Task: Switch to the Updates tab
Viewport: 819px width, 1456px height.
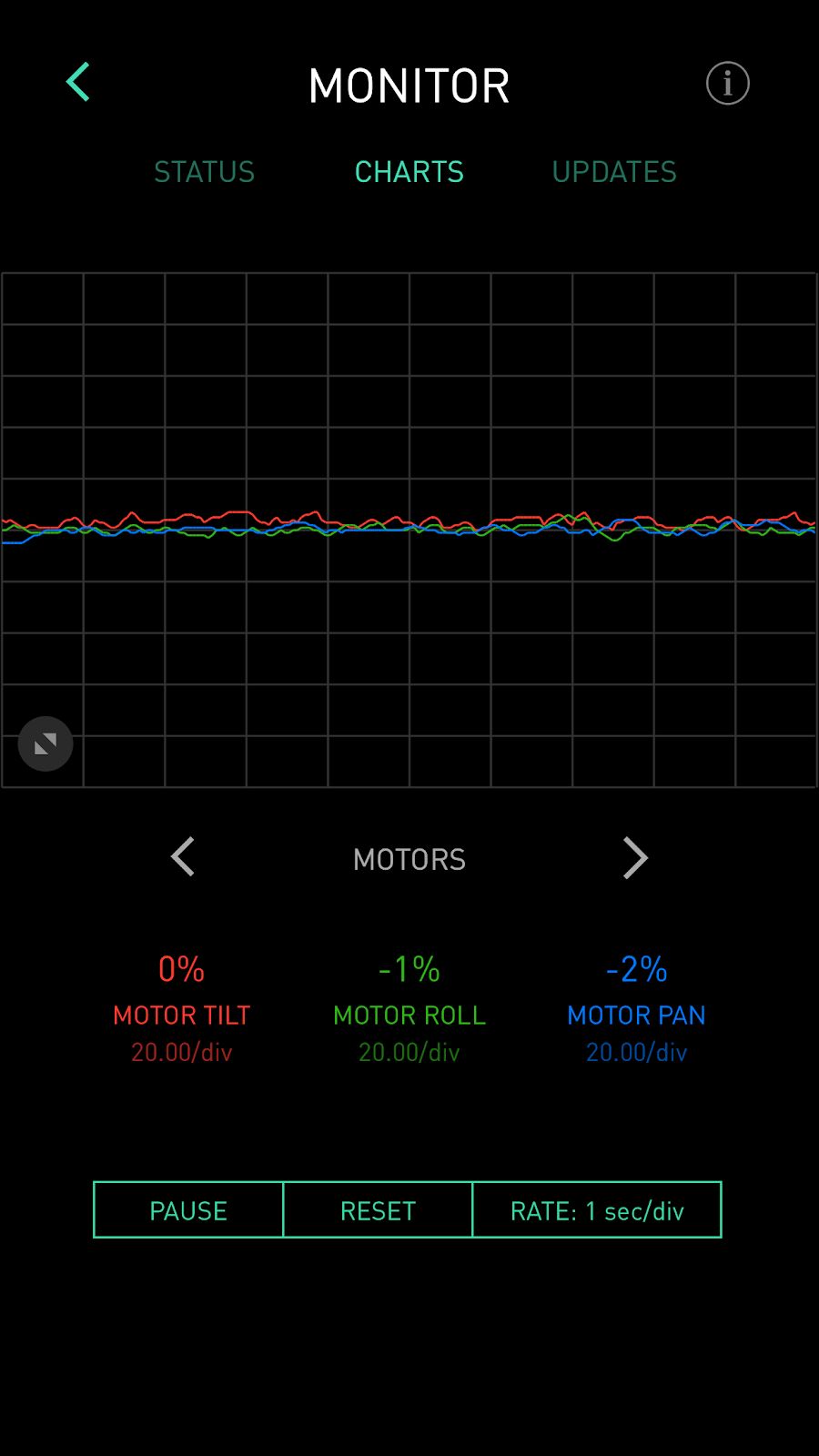Action: (x=614, y=172)
